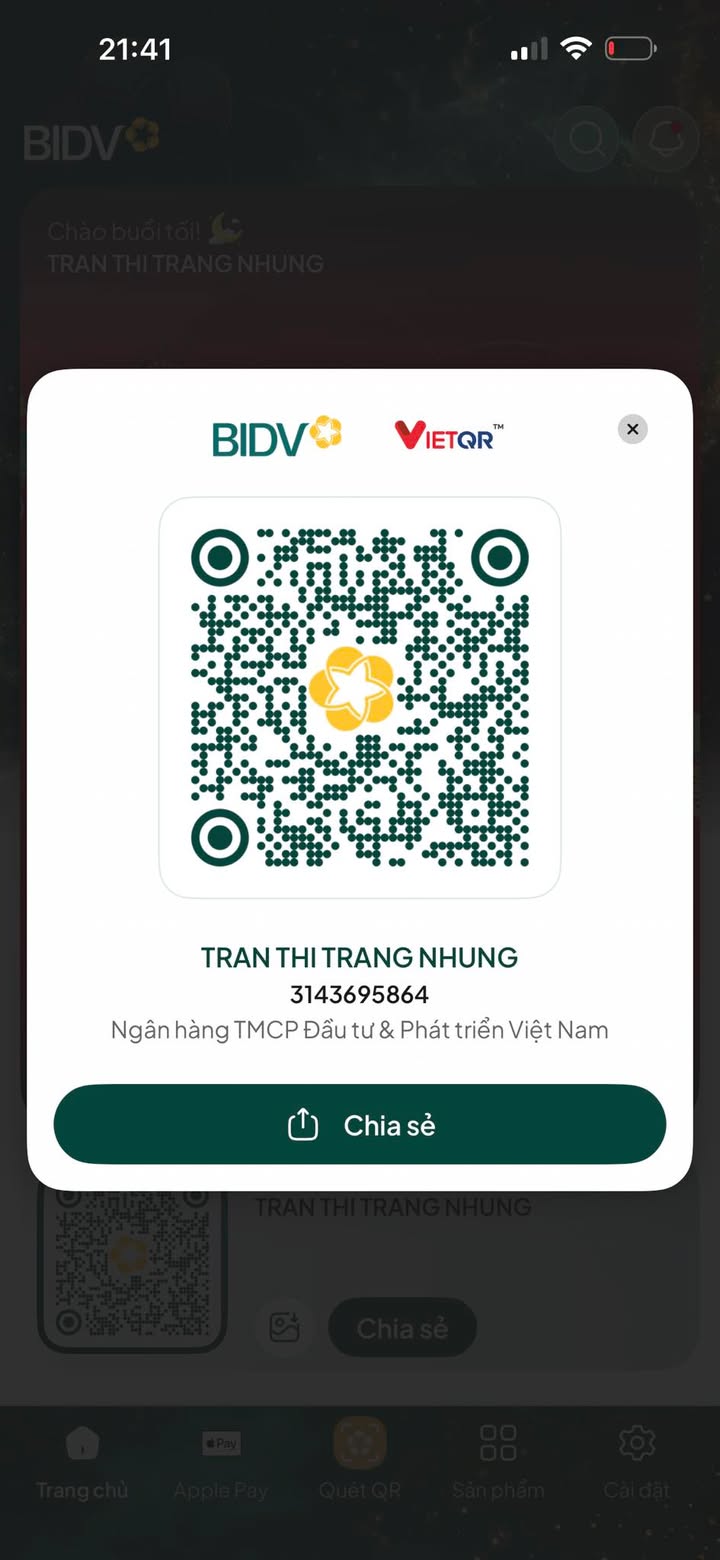Share the QR code via Chia sẻ
The height and width of the screenshot is (1560, 720).
[360, 1125]
